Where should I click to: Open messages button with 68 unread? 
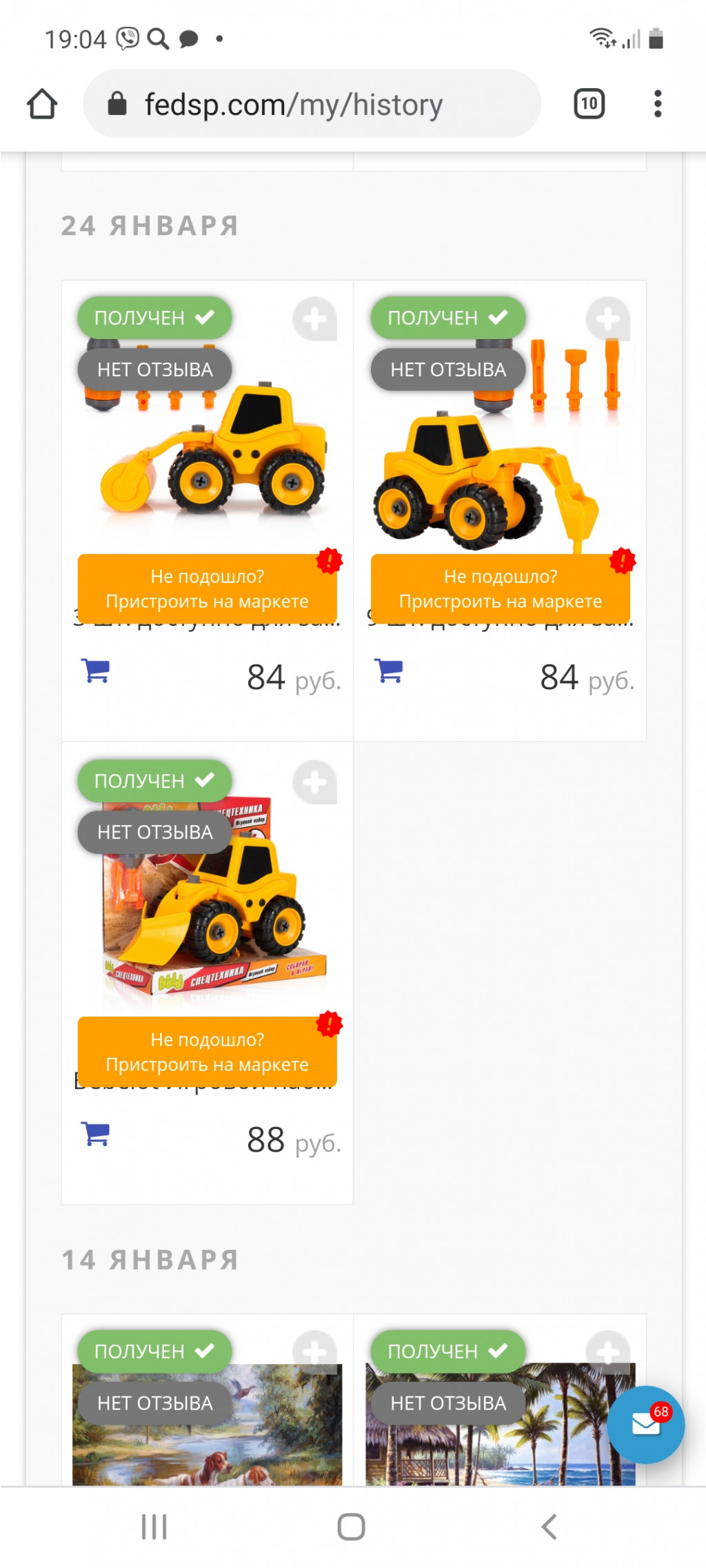(645, 1424)
